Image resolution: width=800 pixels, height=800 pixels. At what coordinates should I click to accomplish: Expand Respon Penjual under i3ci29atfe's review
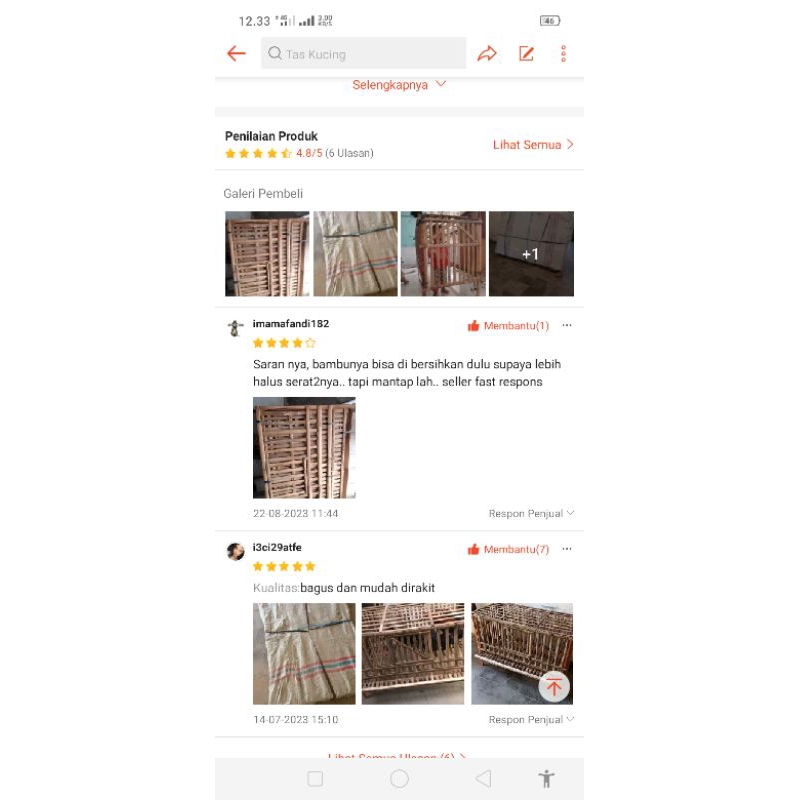coord(531,720)
